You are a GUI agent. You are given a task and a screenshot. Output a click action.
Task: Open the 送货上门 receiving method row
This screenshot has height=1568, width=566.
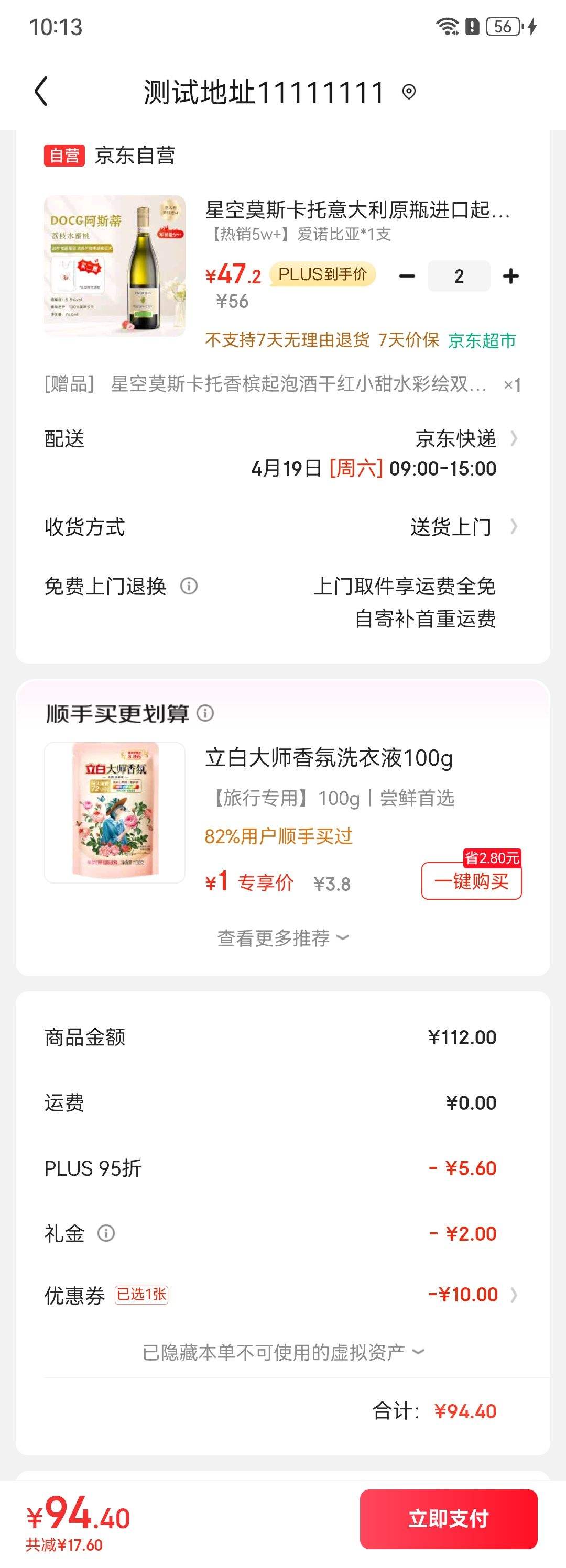(451, 528)
